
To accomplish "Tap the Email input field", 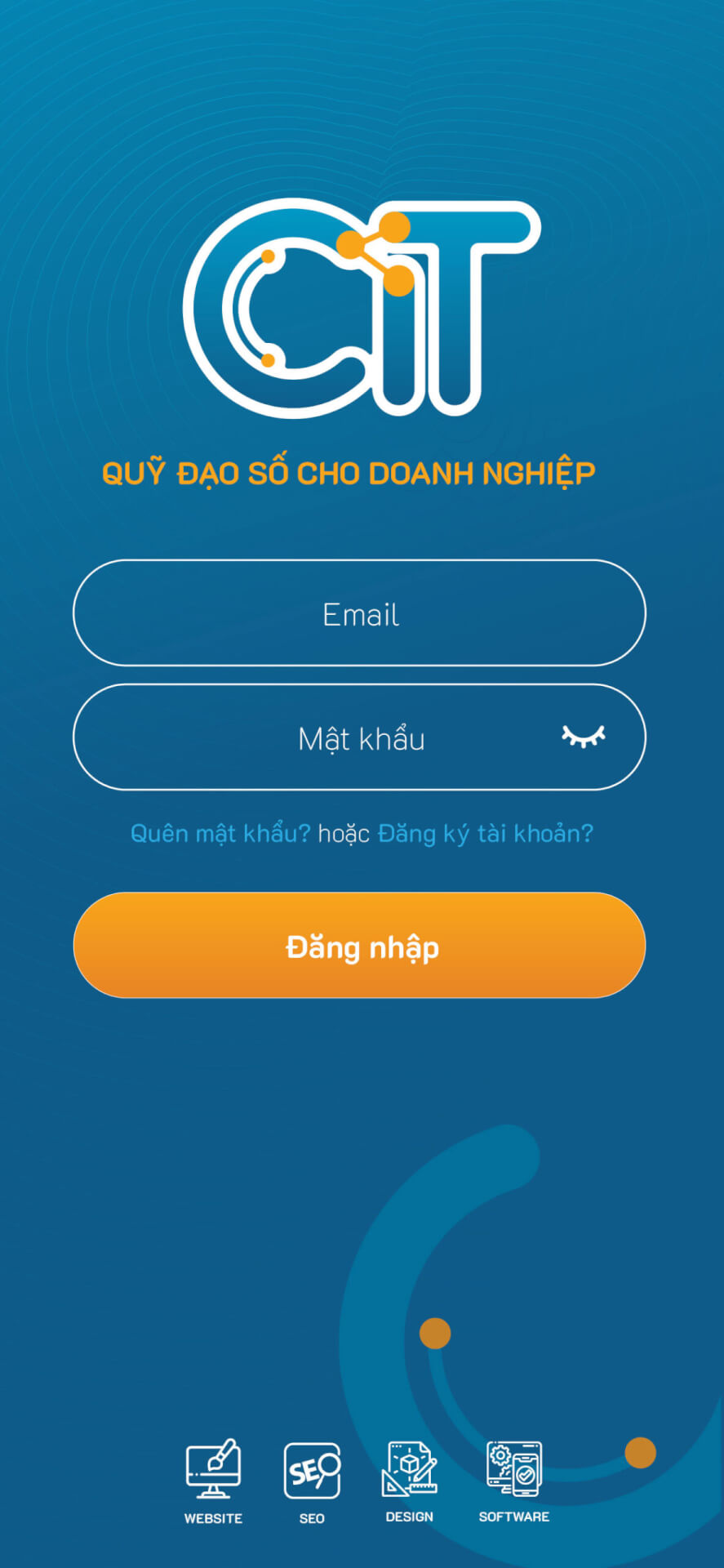I will tap(359, 613).
